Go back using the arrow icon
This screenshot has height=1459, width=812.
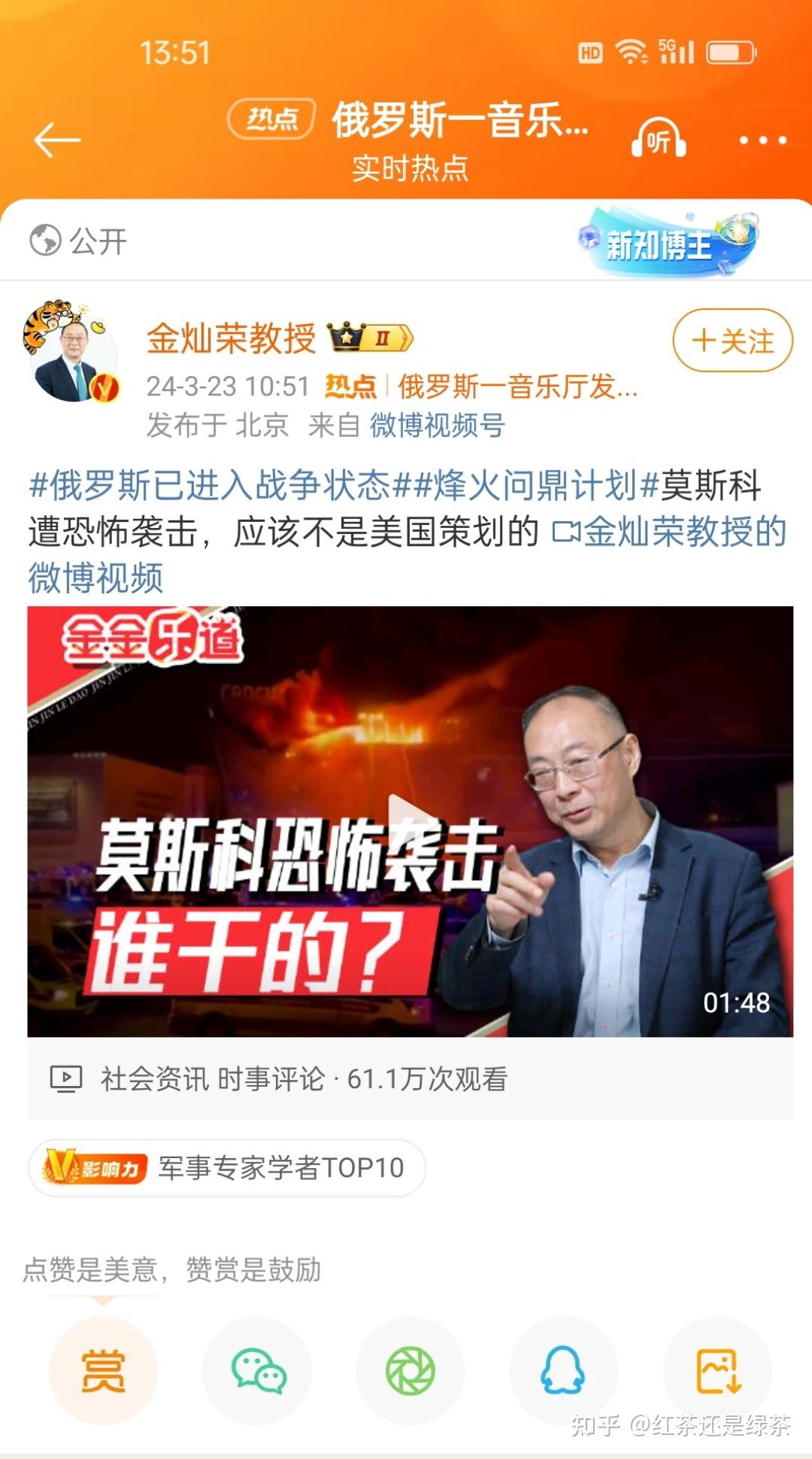click(x=57, y=140)
